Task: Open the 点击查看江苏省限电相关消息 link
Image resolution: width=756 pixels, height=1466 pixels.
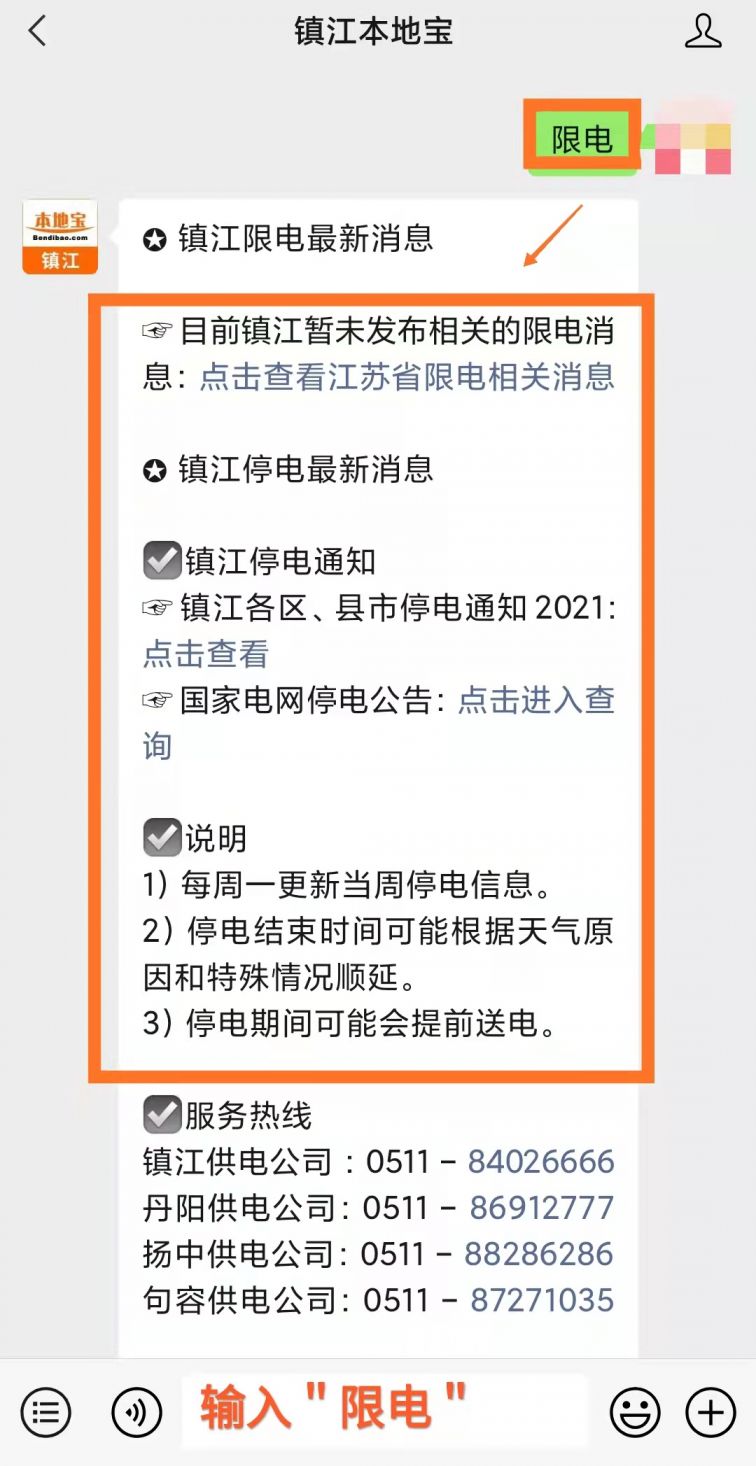Action: pyautogui.click(x=406, y=377)
